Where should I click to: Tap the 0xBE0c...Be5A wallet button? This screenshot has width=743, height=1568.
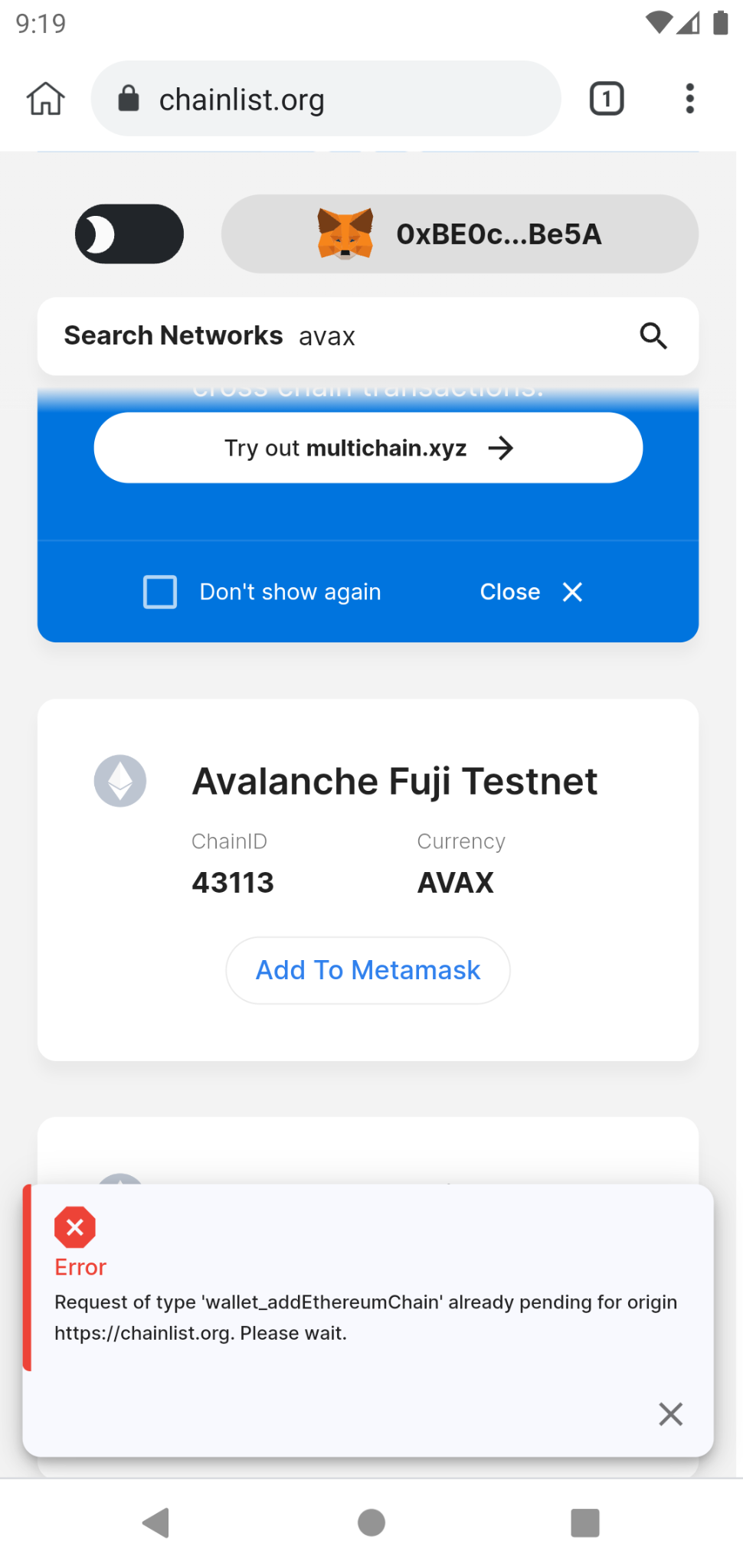coord(460,234)
